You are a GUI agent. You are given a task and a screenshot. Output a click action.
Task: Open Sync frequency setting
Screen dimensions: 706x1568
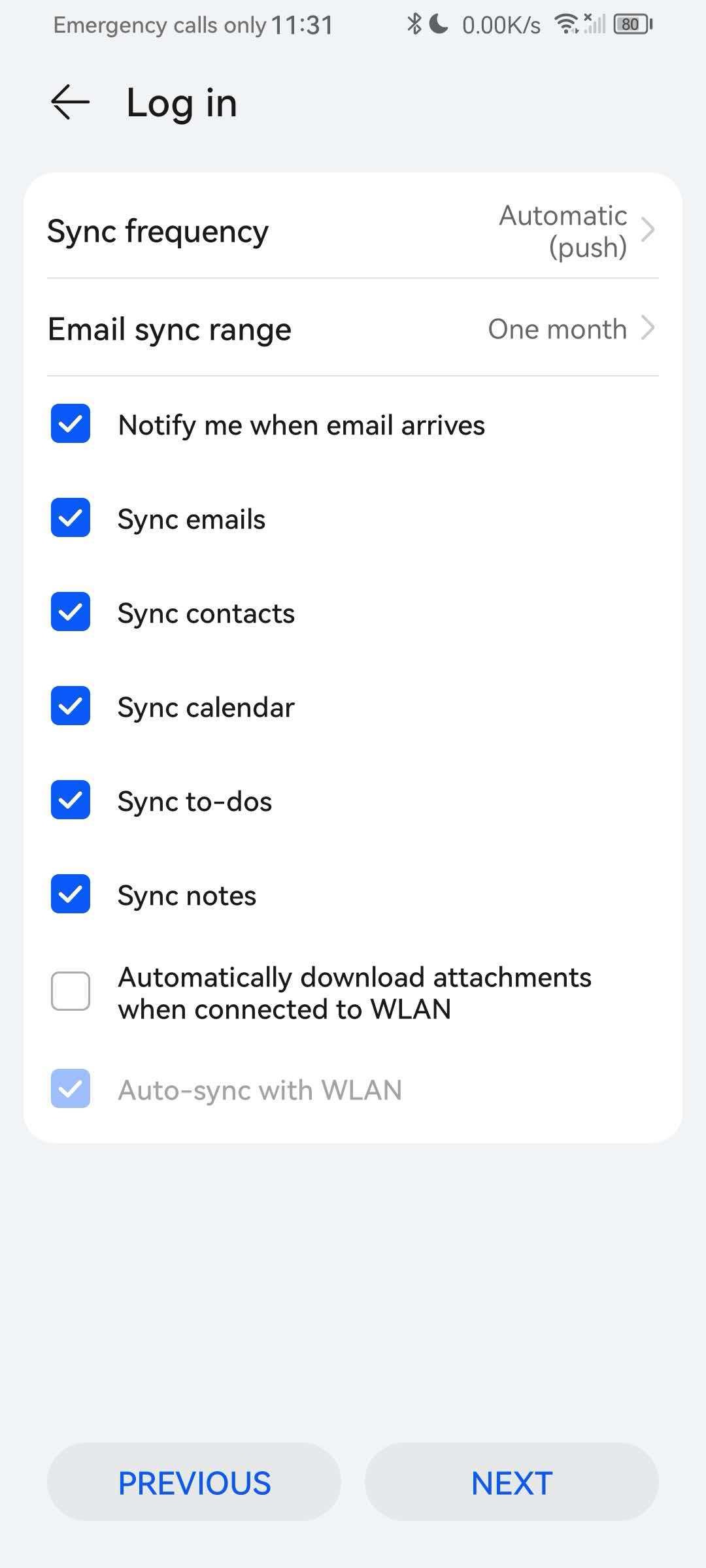[x=353, y=231]
